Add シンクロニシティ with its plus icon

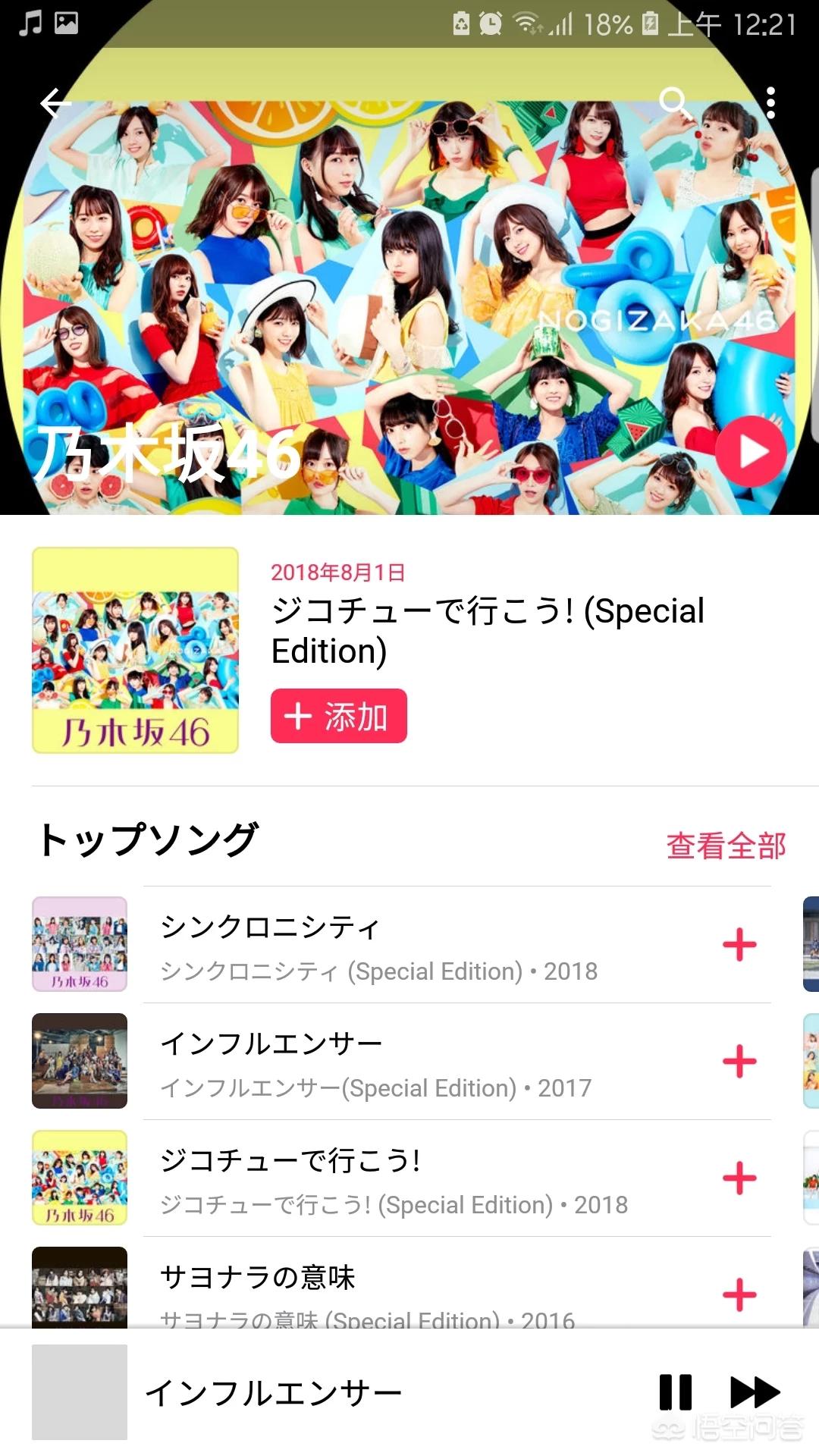(739, 945)
